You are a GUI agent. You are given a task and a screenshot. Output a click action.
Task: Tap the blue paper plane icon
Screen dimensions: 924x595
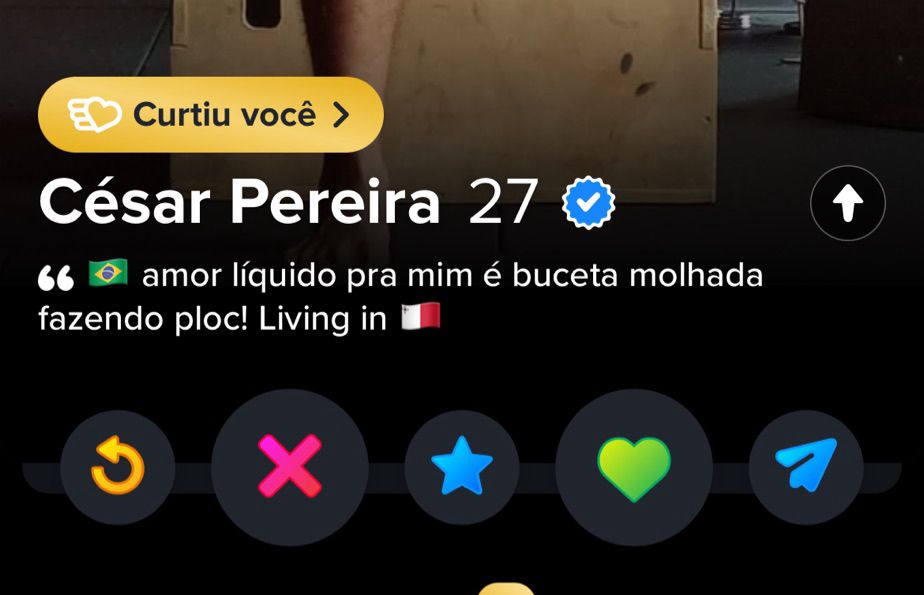pos(806,467)
